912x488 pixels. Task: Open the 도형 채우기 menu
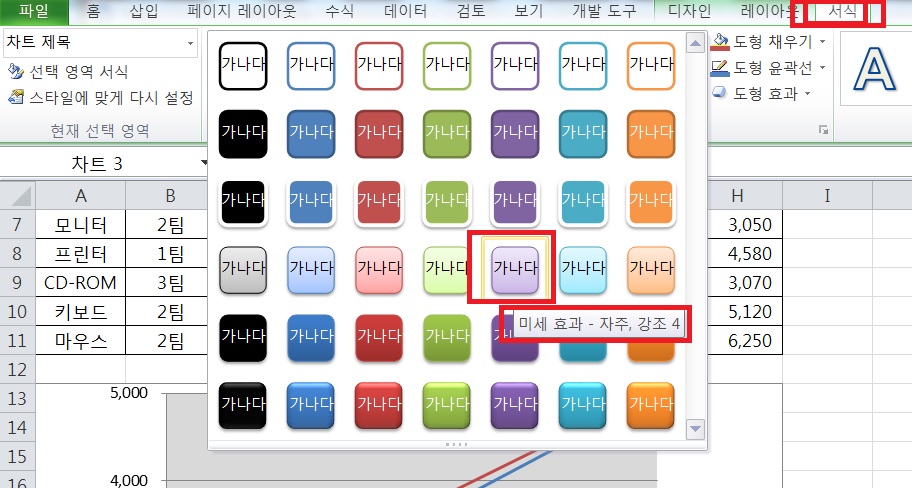[x=770, y=42]
